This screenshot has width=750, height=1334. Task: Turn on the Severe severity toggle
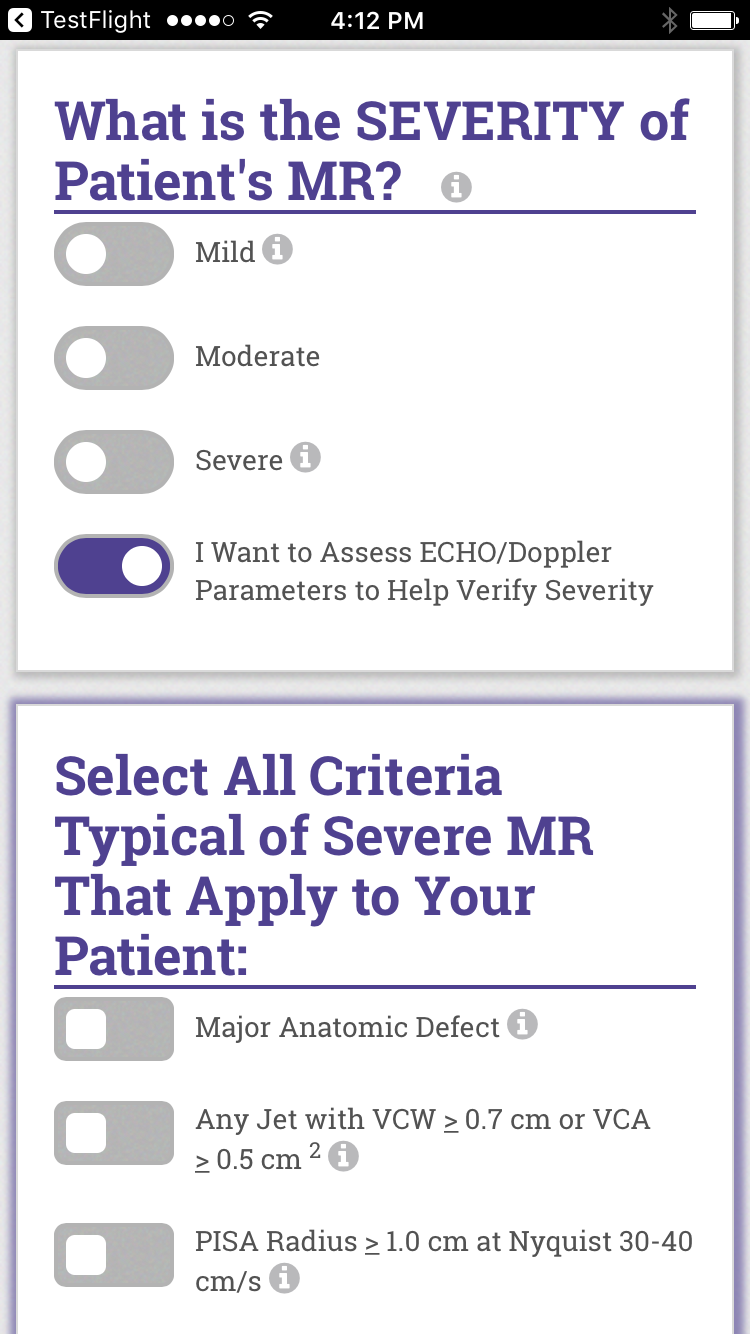[113, 462]
